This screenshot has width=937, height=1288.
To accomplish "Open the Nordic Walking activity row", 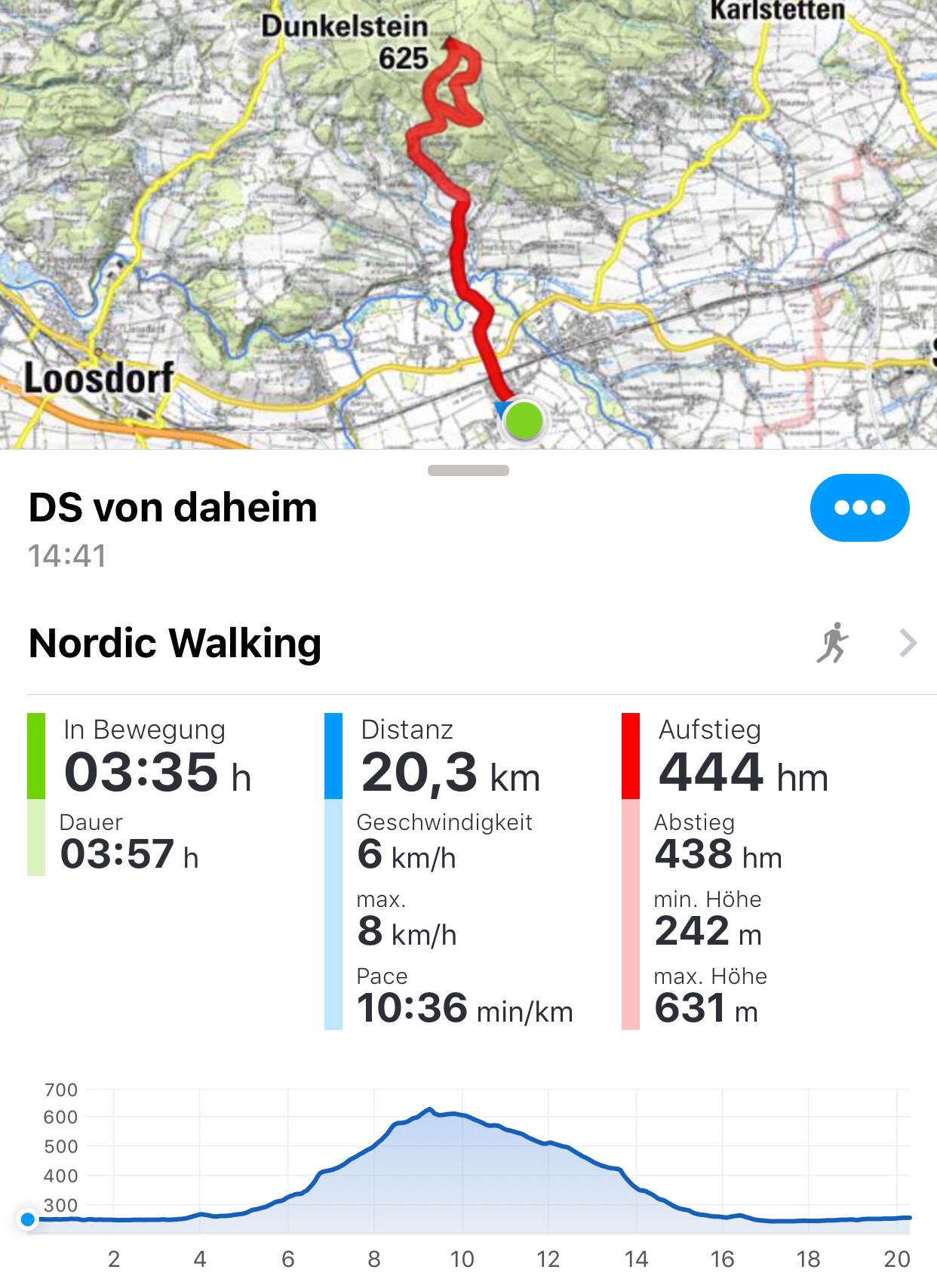I will tap(468, 644).
